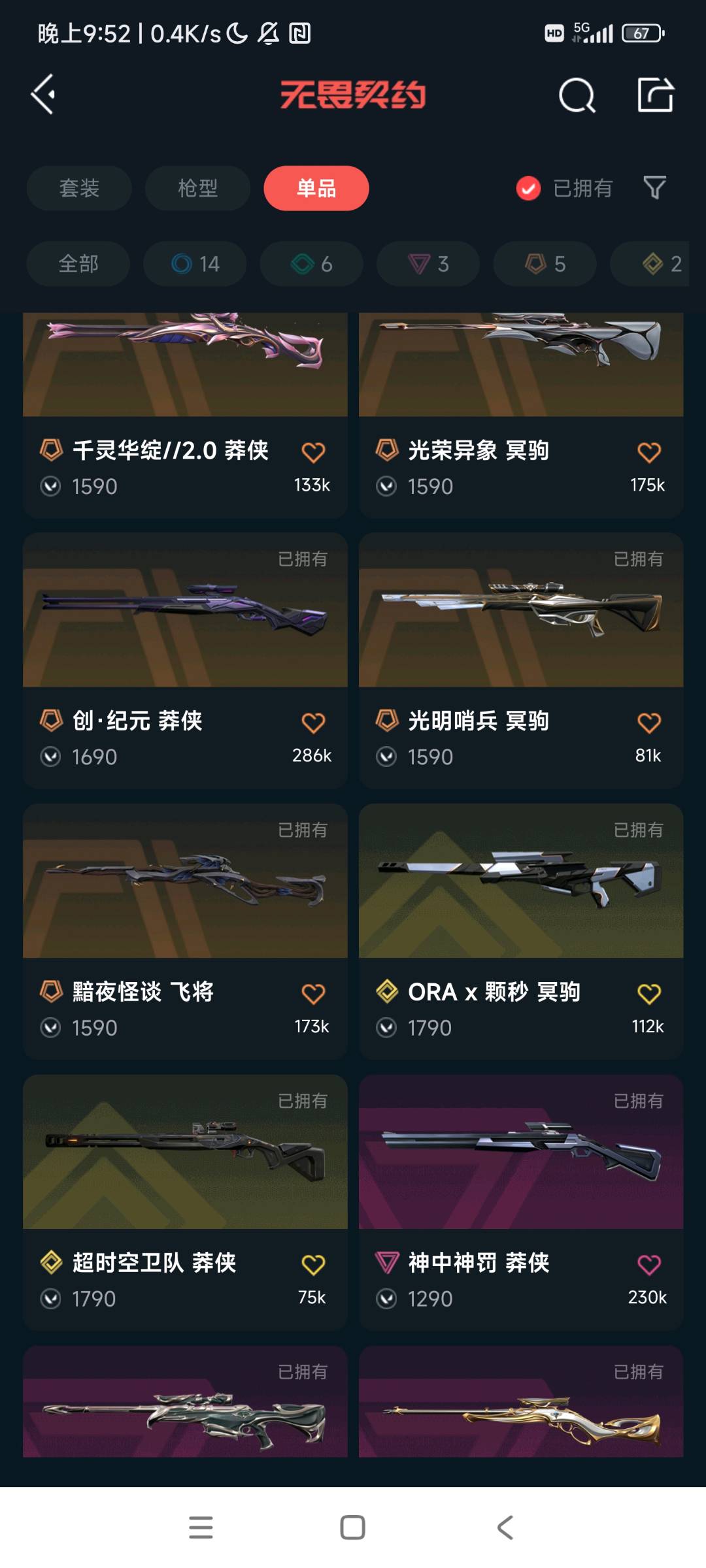This screenshot has height=1568, width=706.
Task: Open the 创·纪元 莽侠 skin card
Action: pos(185,660)
